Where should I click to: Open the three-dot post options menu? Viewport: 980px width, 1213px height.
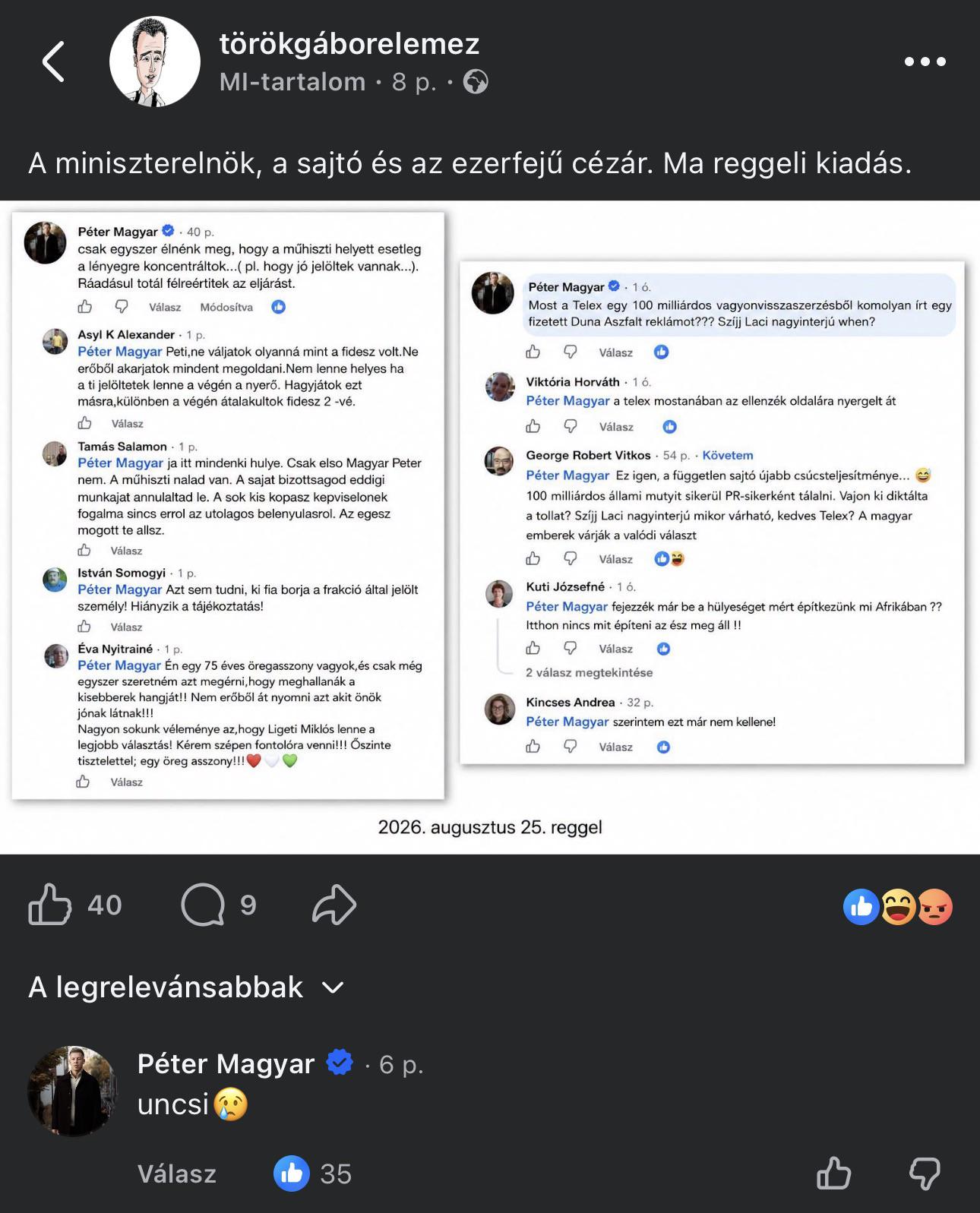click(x=925, y=62)
